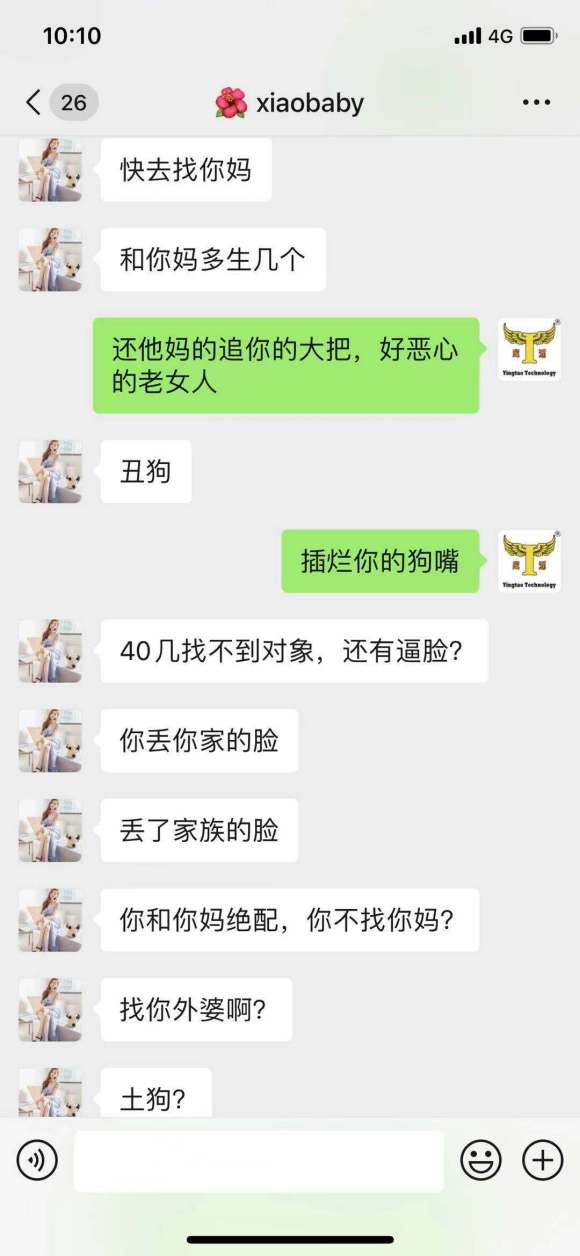Open the plus attachments menu
The height and width of the screenshot is (1256, 580).
[x=543, y=1161]
